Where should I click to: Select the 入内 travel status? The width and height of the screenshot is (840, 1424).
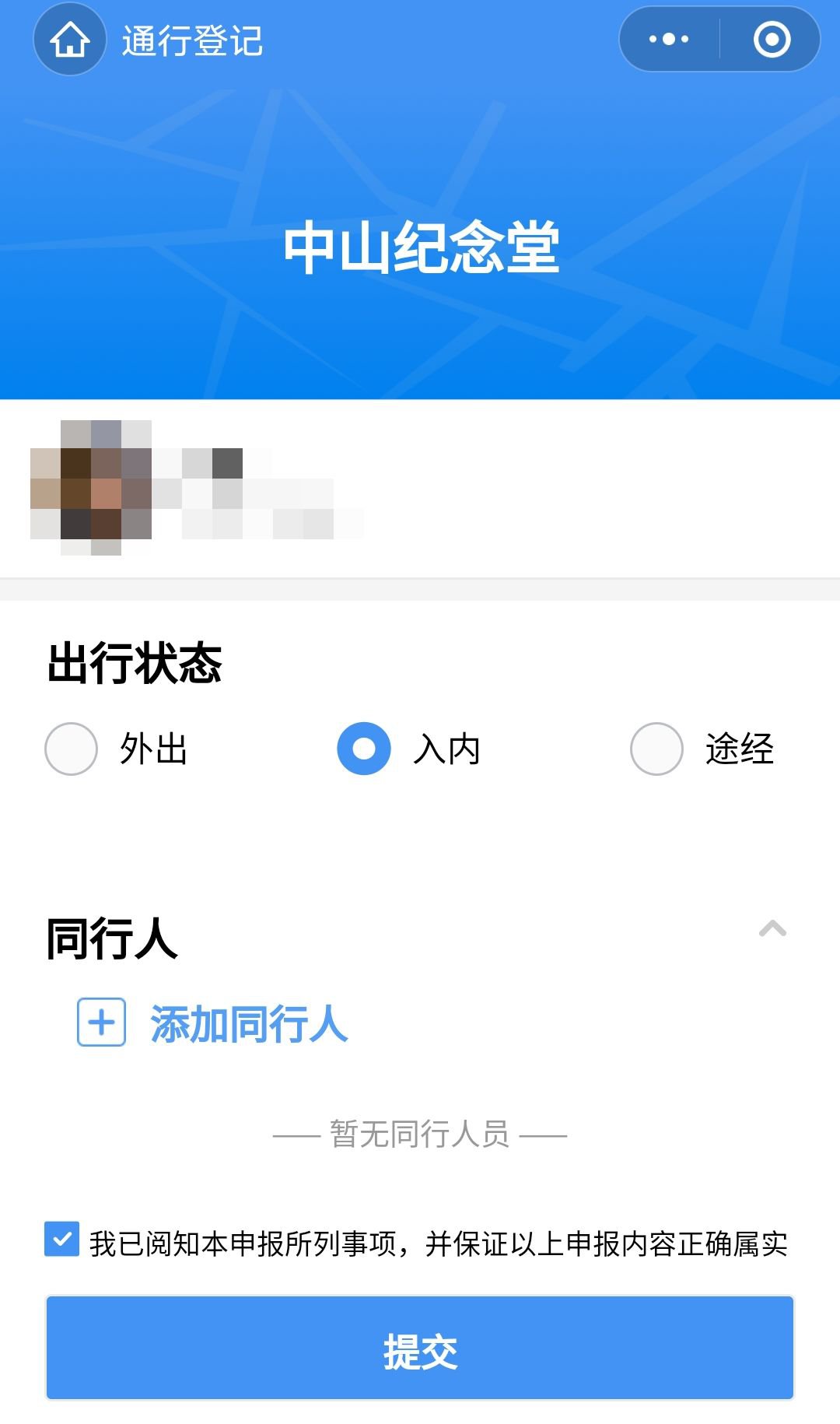click(364, 749)
